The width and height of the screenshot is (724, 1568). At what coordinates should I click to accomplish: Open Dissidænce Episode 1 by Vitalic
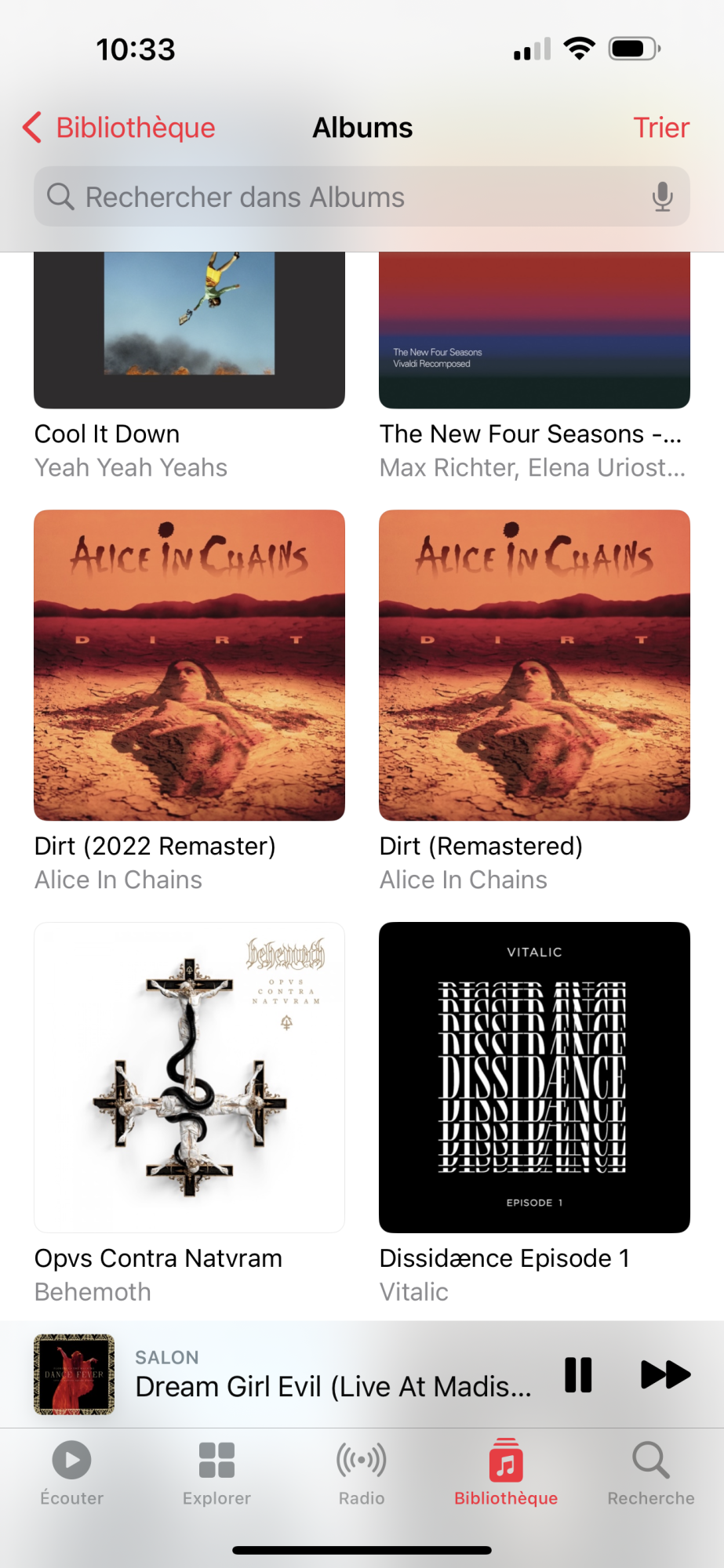click(534, 1077)
